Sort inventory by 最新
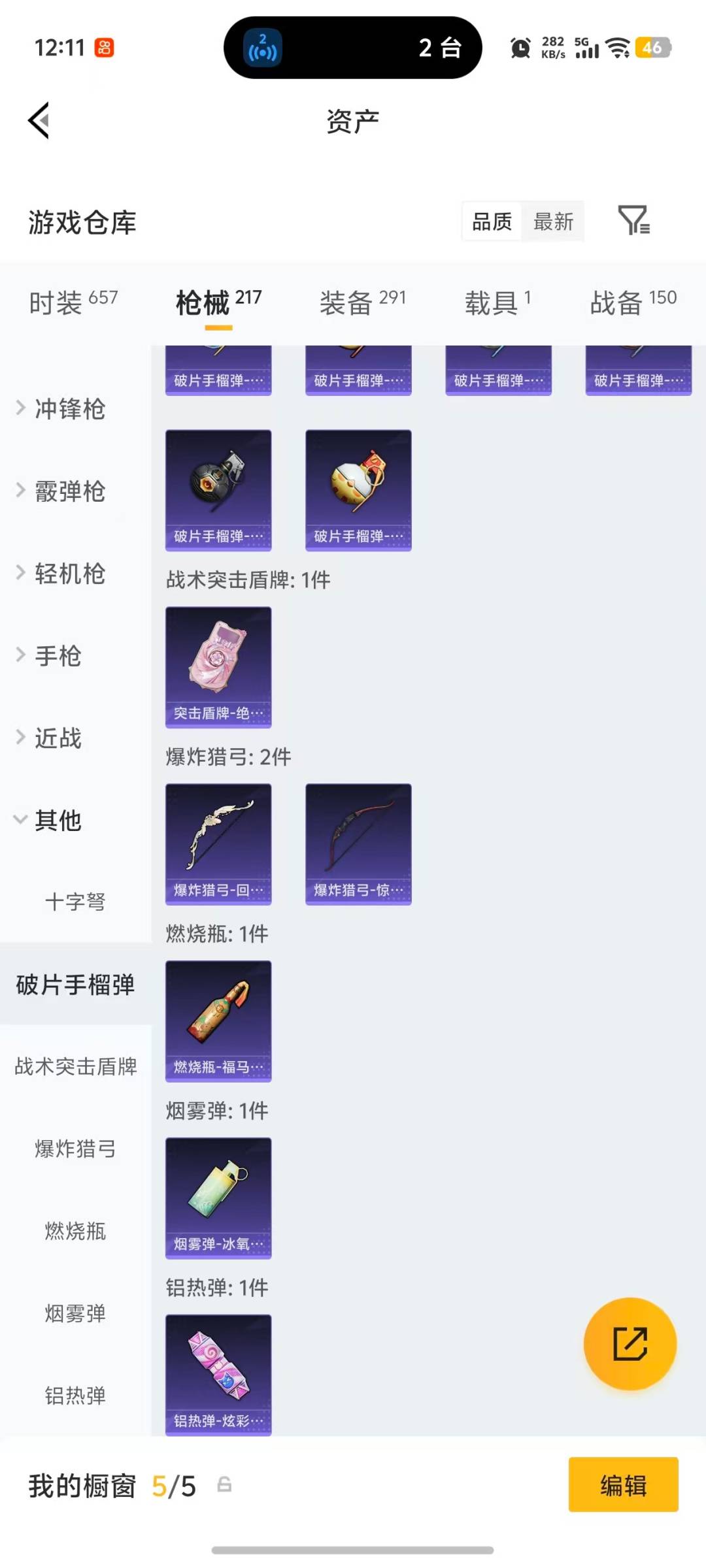Viewport: 706px width, 1568px height. tap(553, 222)
